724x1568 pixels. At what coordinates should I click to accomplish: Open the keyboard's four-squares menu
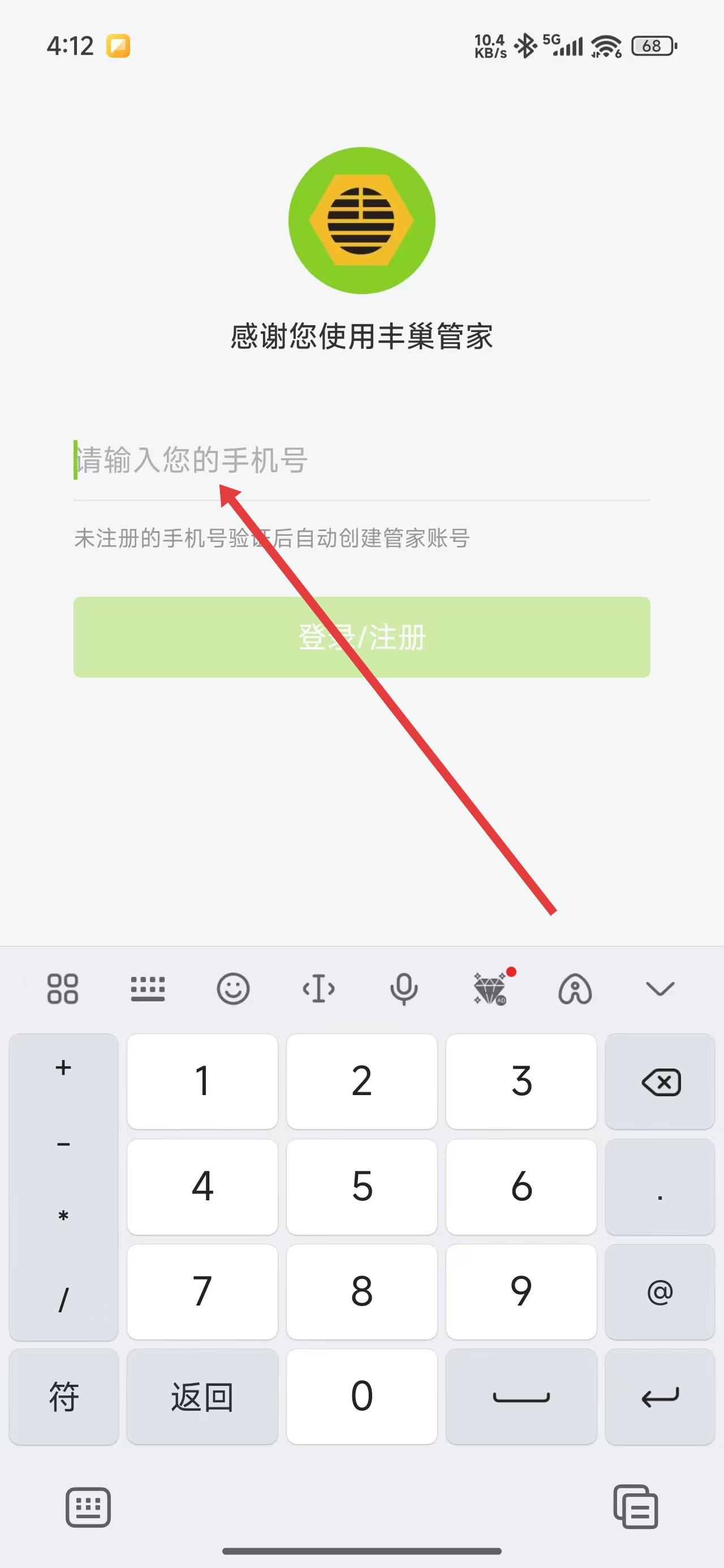point(63,989)
